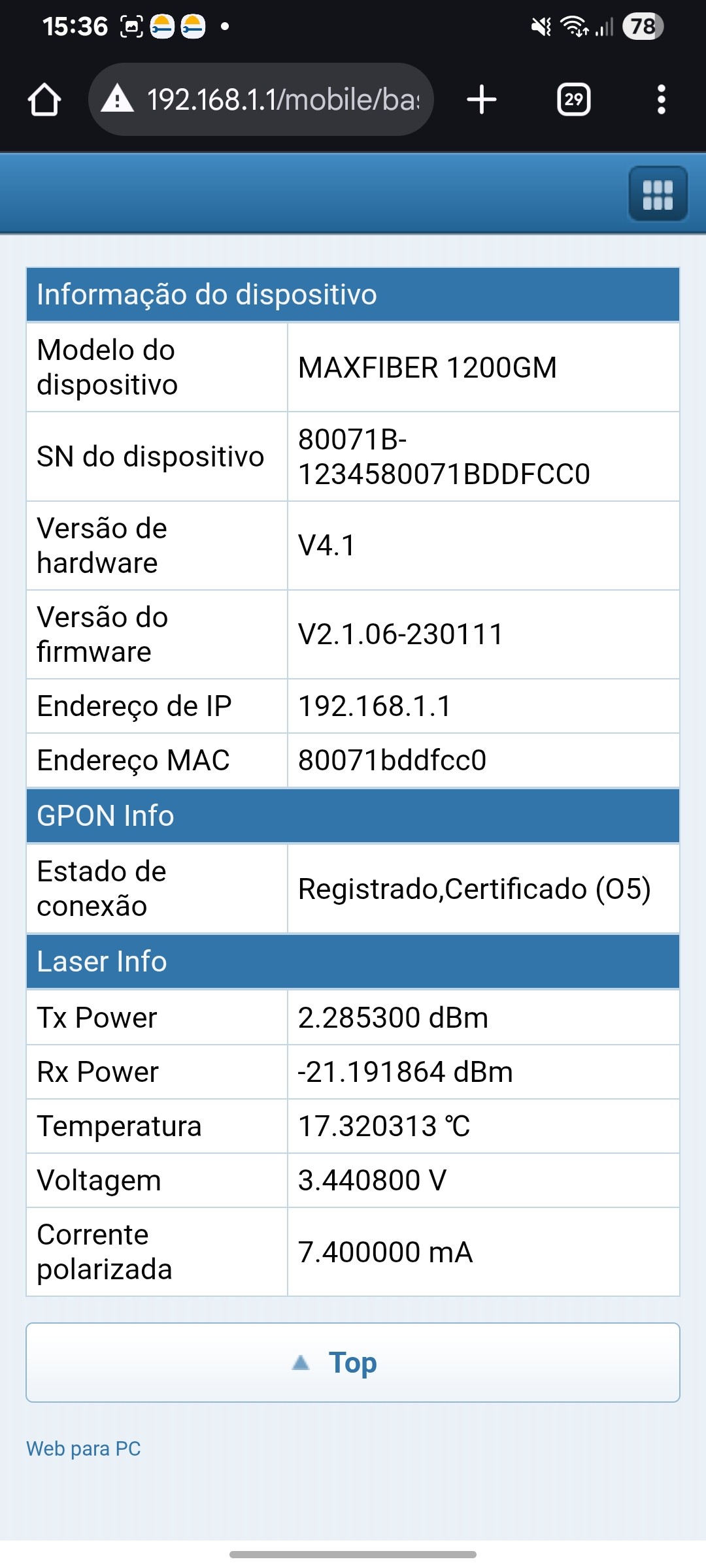The height and width of the screenshot is (1568, 706).
Task: Open the browser overflow menu
Action: click(x=661, y=100)
